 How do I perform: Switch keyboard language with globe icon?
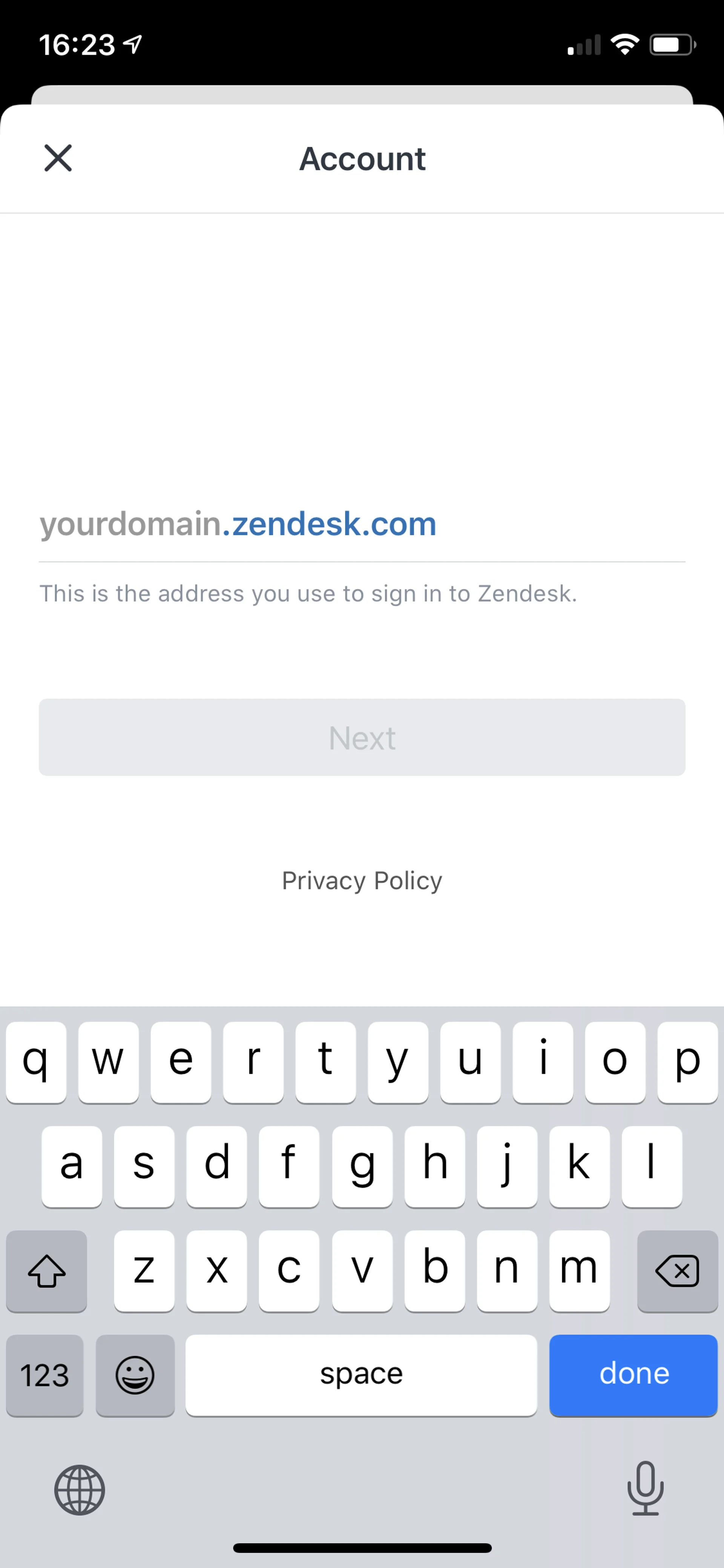(80, 1490)
